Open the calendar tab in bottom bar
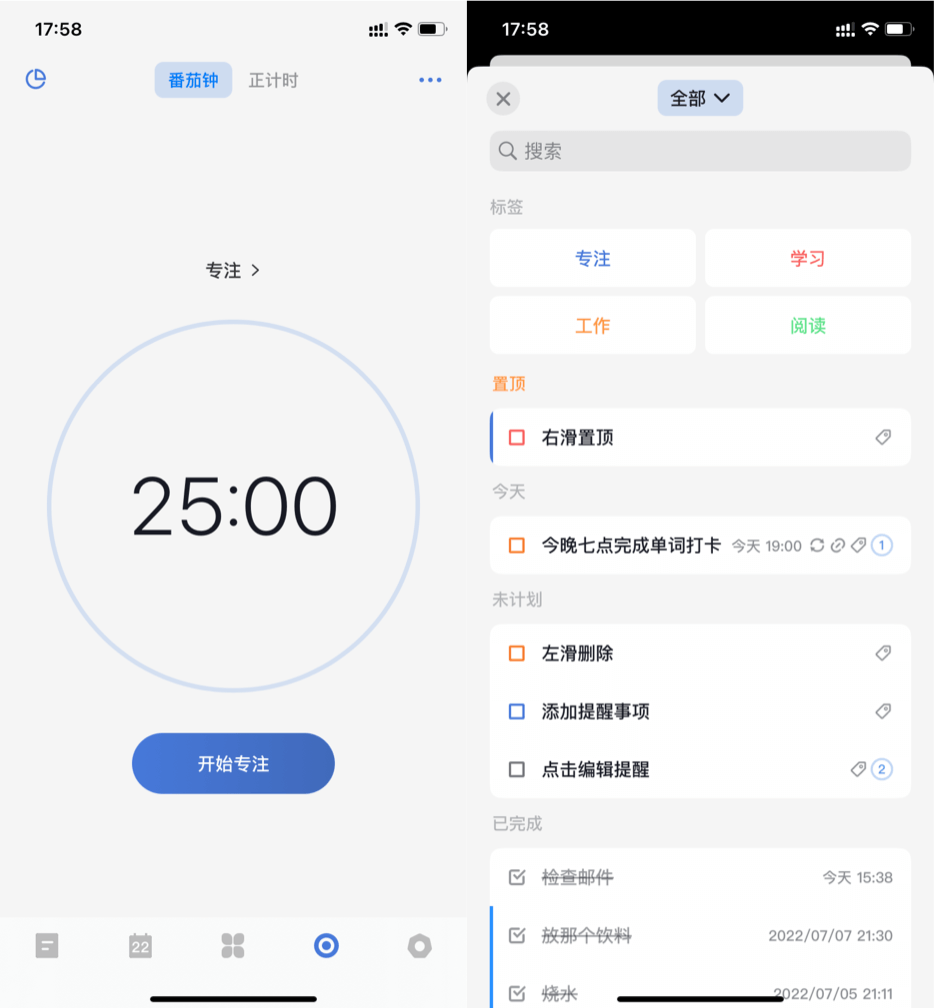The height and width of the screenshot is (1008, 936). 140,945
